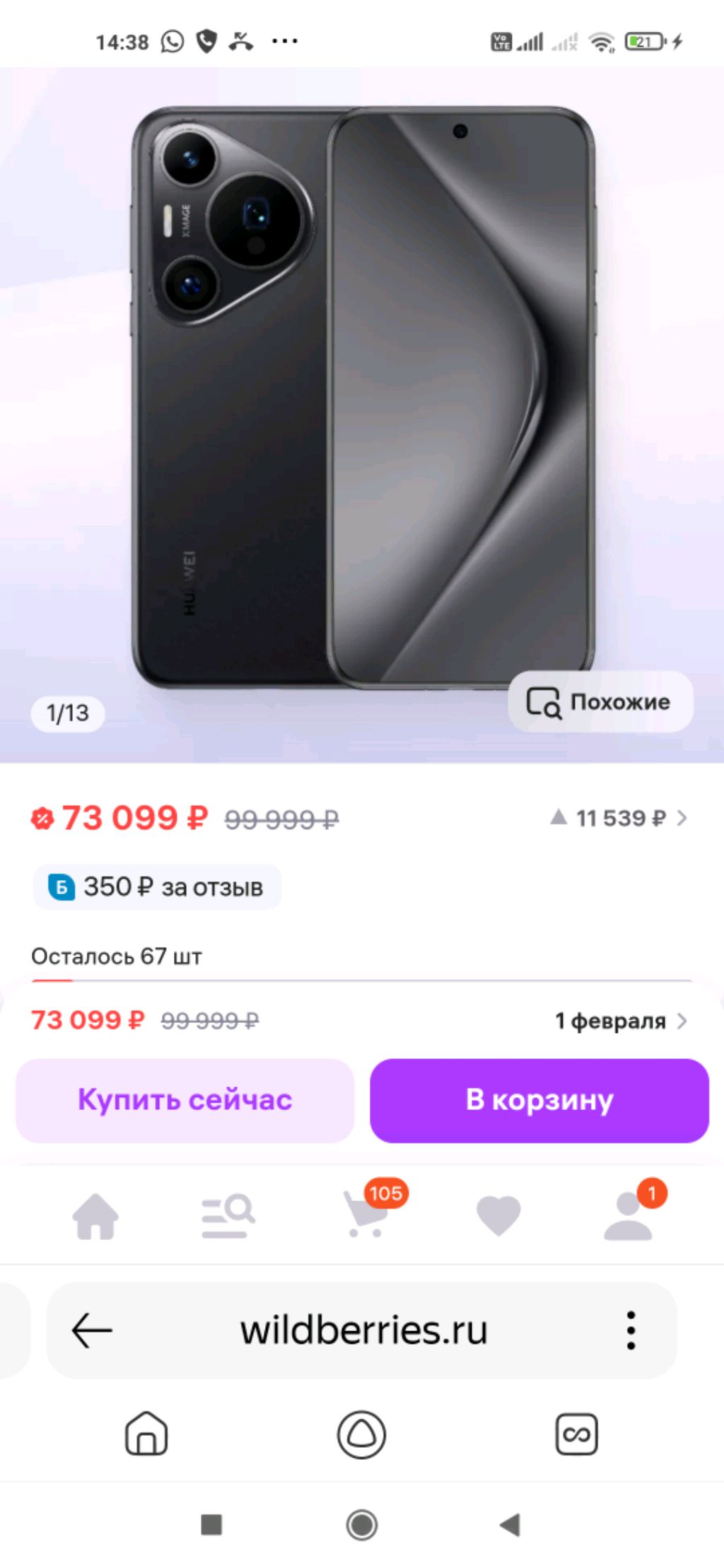Tap Купить сейчас to buy now
This screenshot has height=1568, width=724.
(x=185, y=1100)
